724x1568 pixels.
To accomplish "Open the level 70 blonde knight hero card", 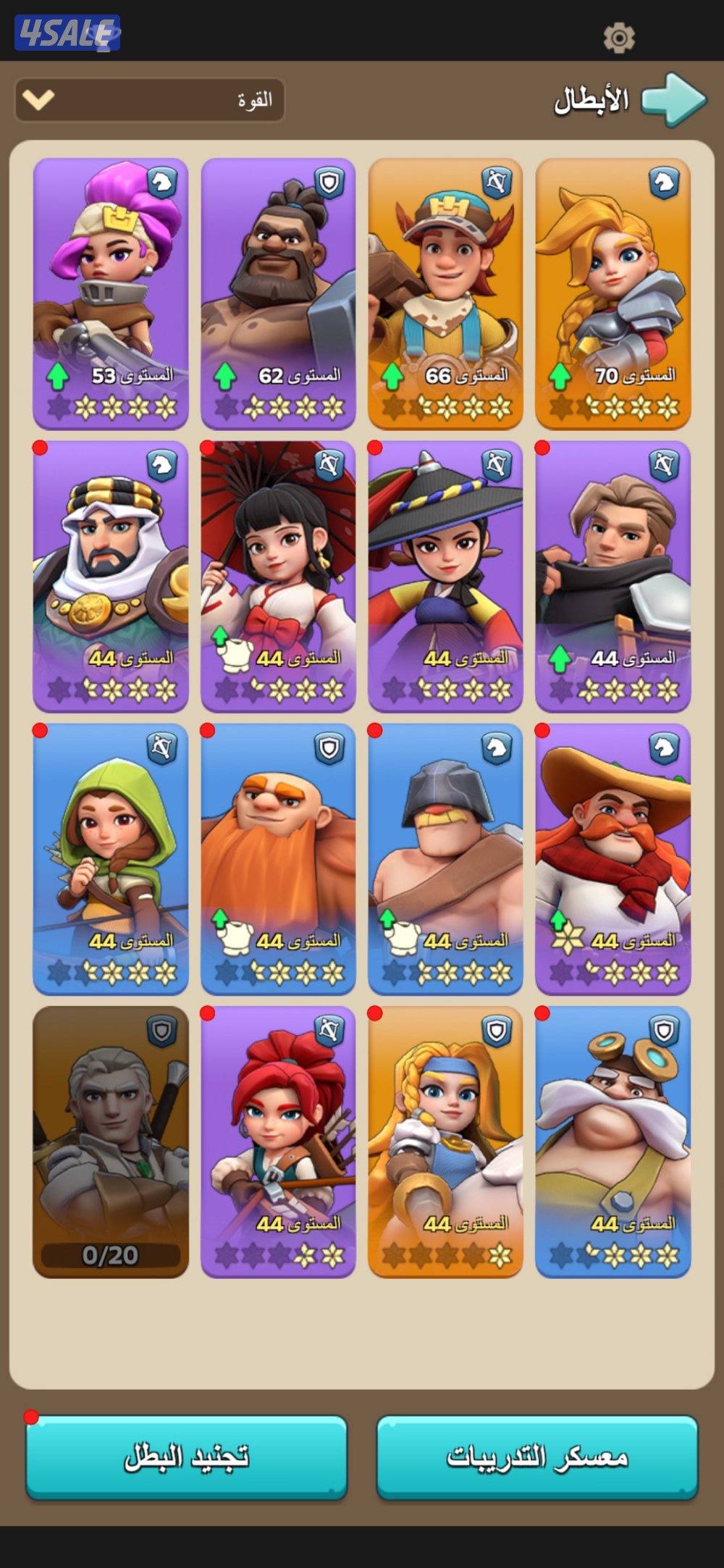I will (613, 293).
